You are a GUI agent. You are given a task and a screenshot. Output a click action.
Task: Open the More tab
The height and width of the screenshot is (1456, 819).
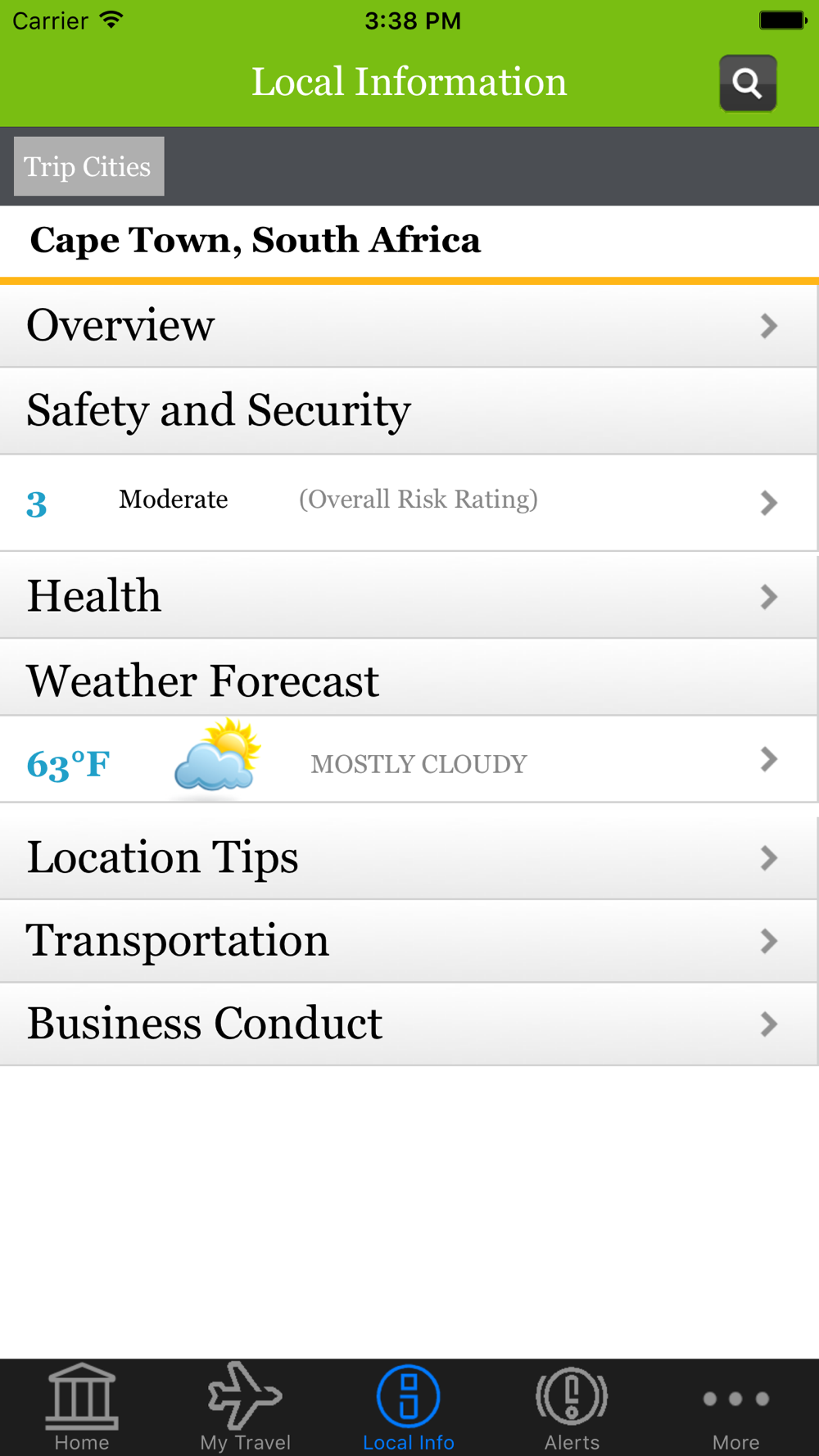click(735, 1408)
